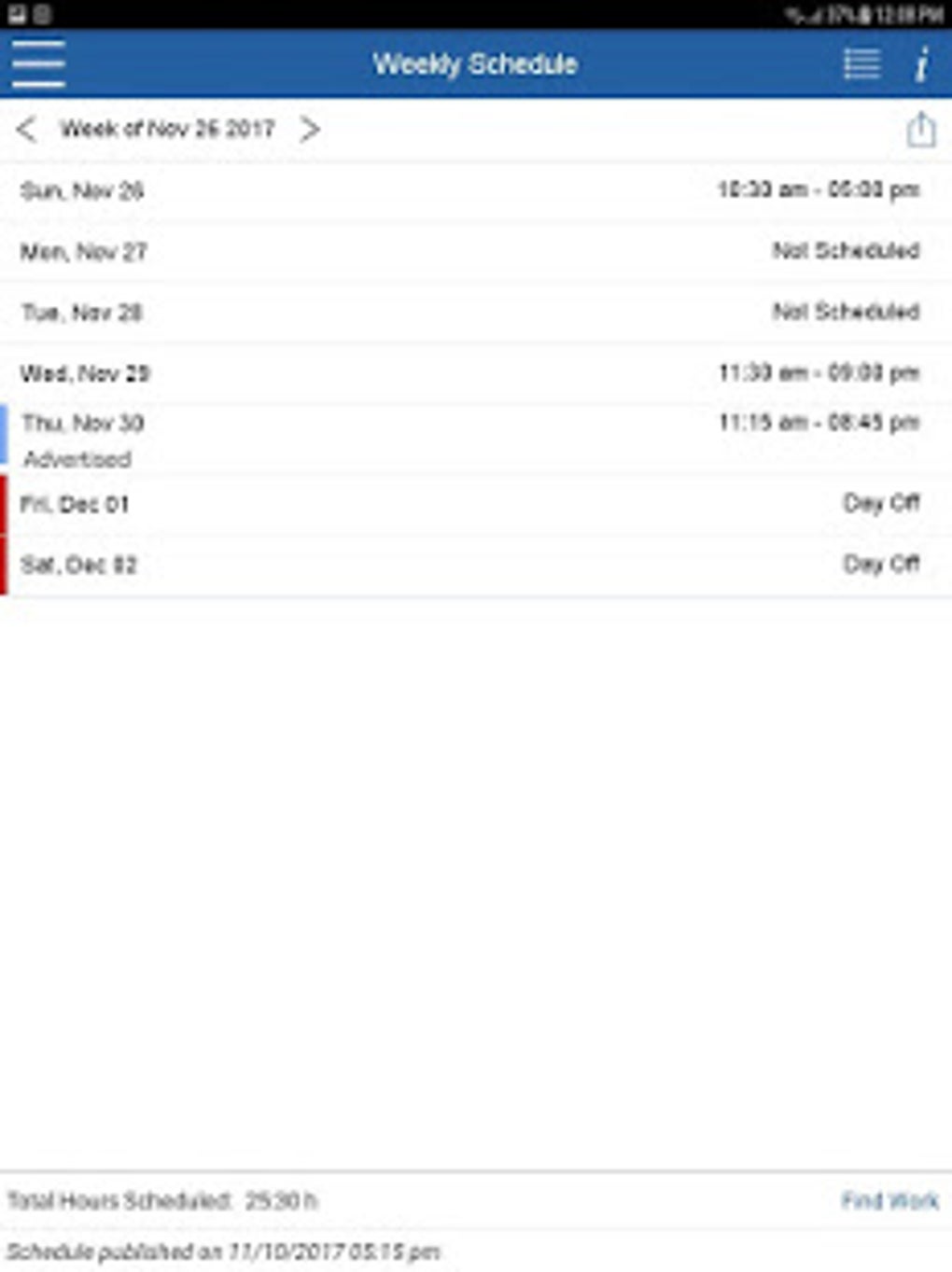Tap the share/export icon near the week header
952x1272 pixels.
coord(922,129)
